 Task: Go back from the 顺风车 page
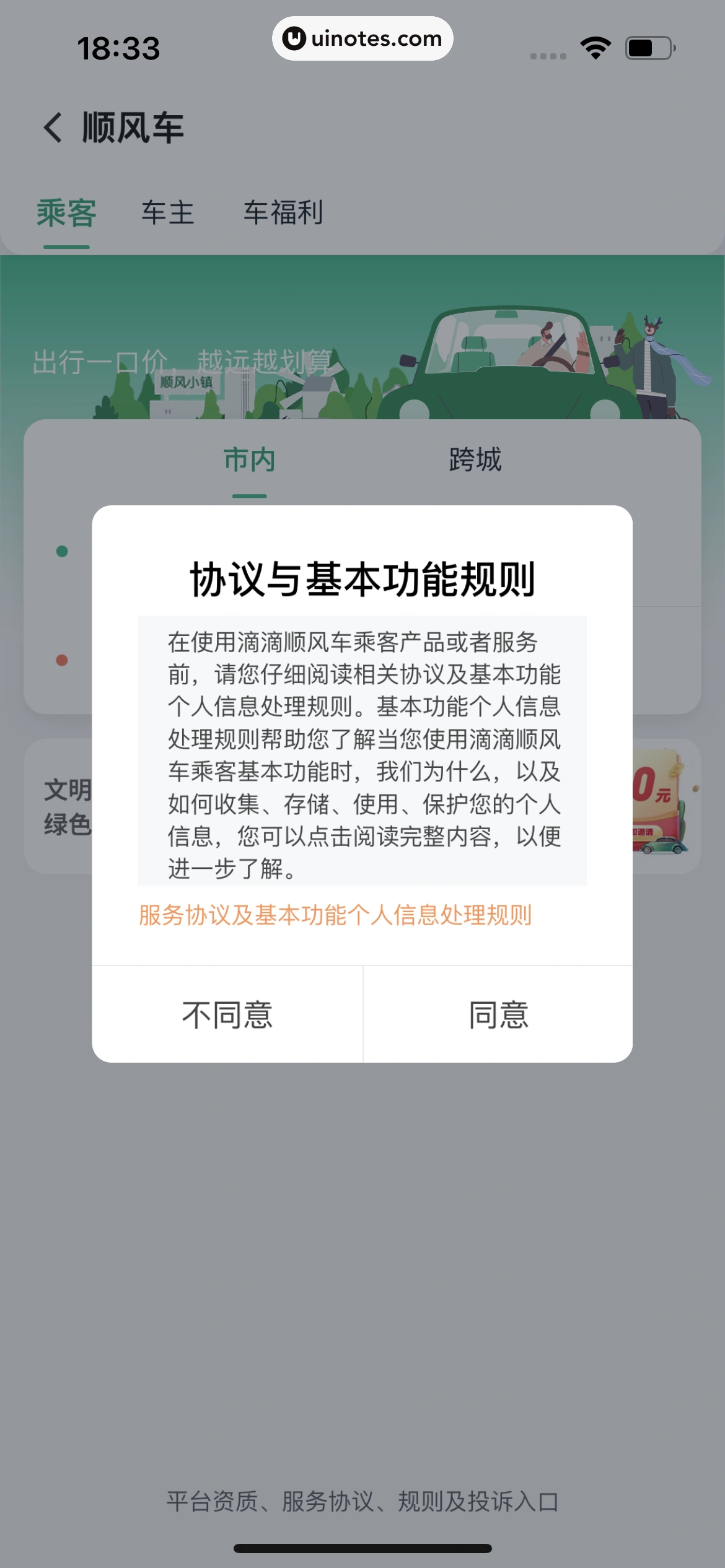(x=53, y=128)
